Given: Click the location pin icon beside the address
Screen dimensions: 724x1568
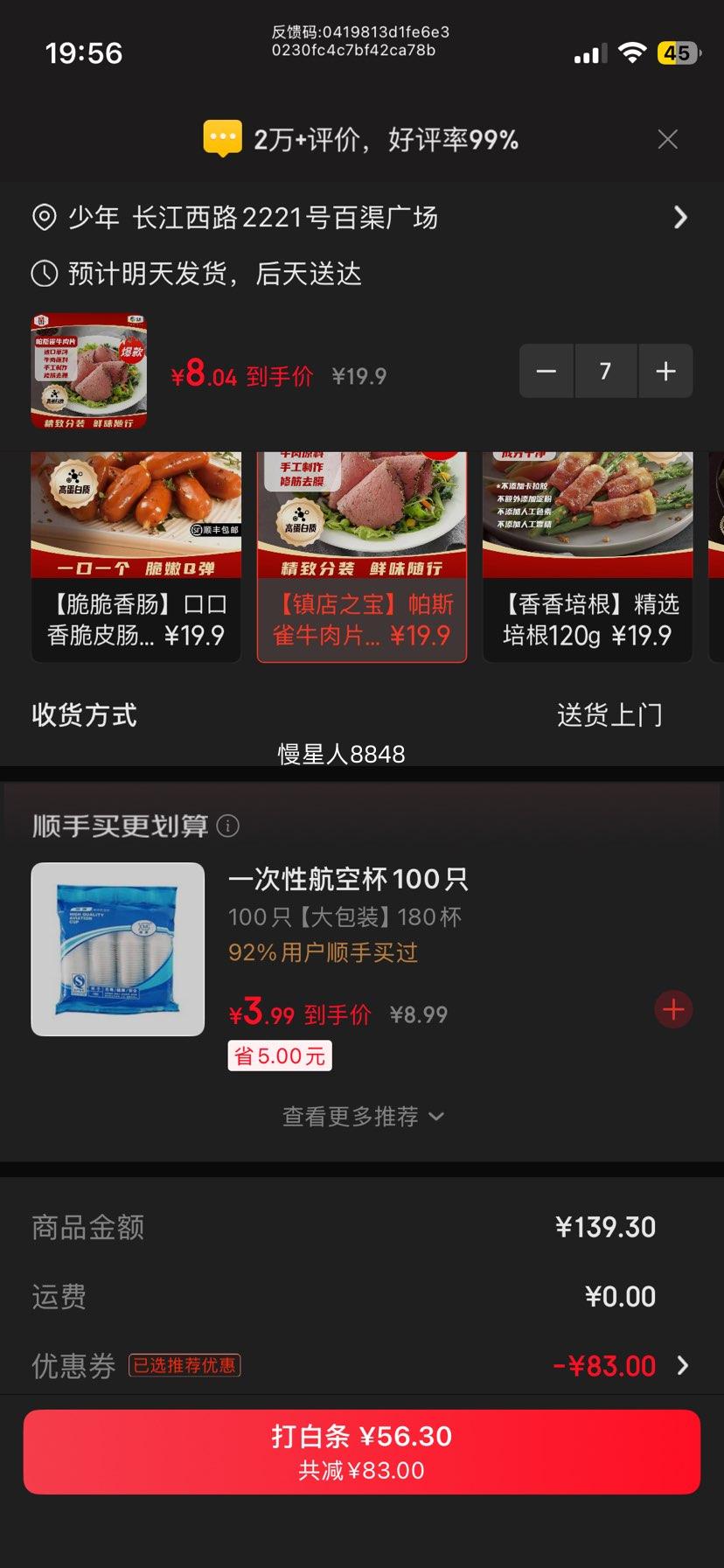Looking at the screenshot, I should [45, 217].
